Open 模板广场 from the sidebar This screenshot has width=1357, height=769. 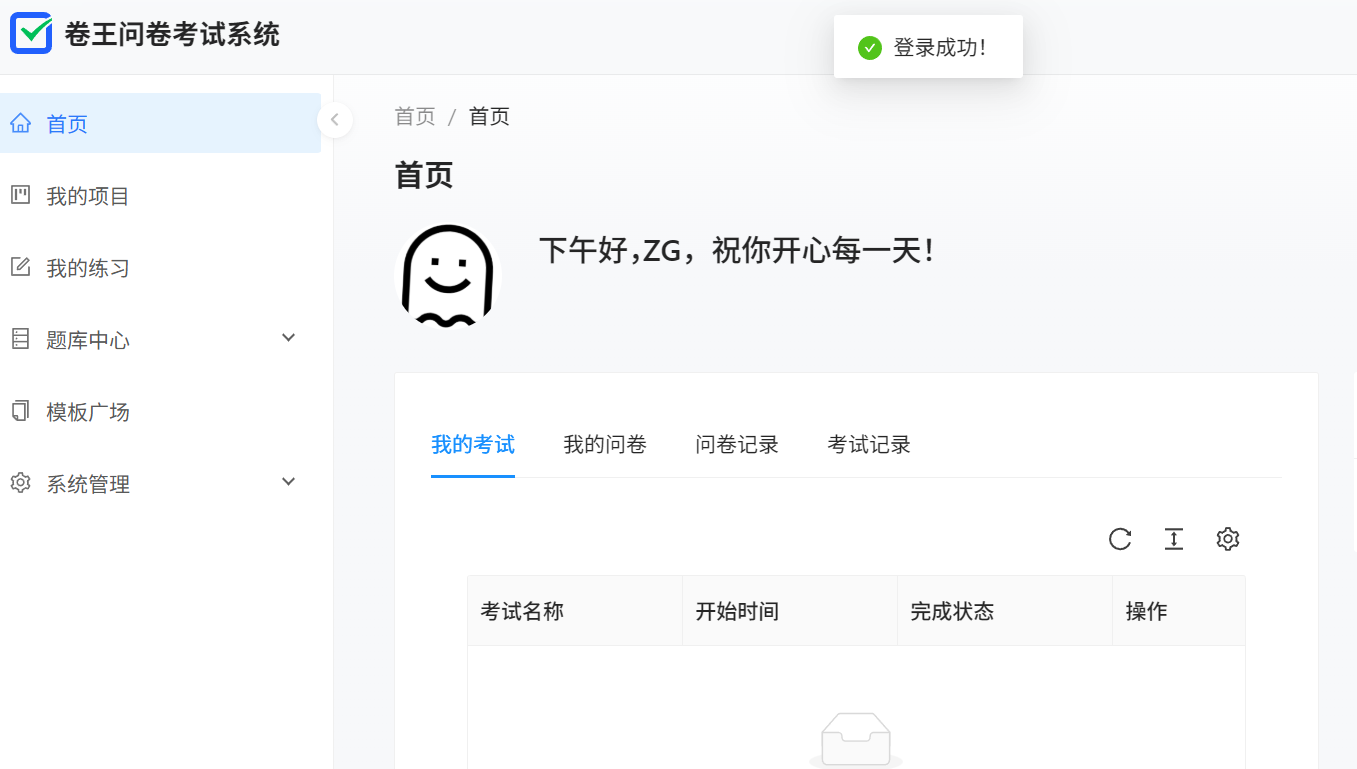point(160,412)
